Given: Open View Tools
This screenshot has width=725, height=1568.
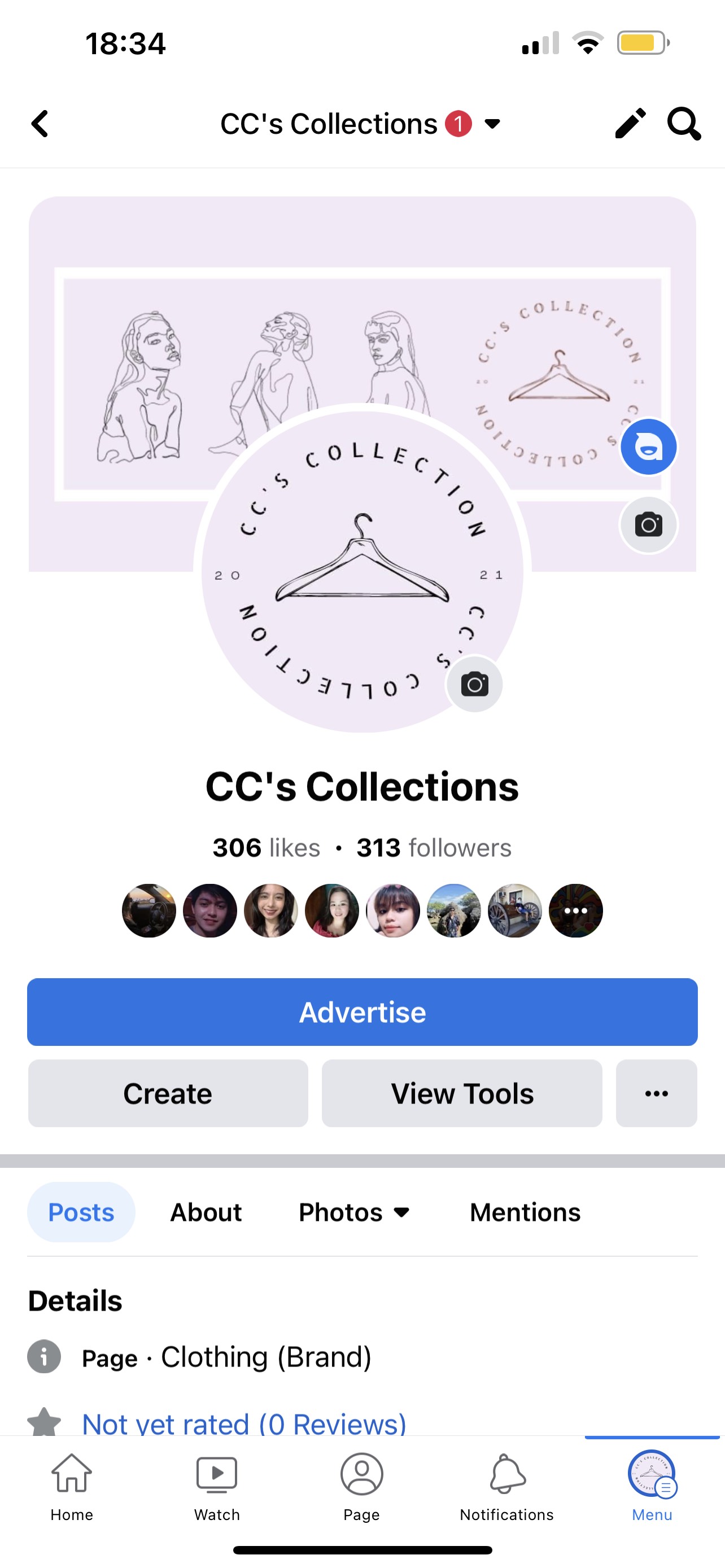Looking at the screenshot, I should coord(462,1093).
